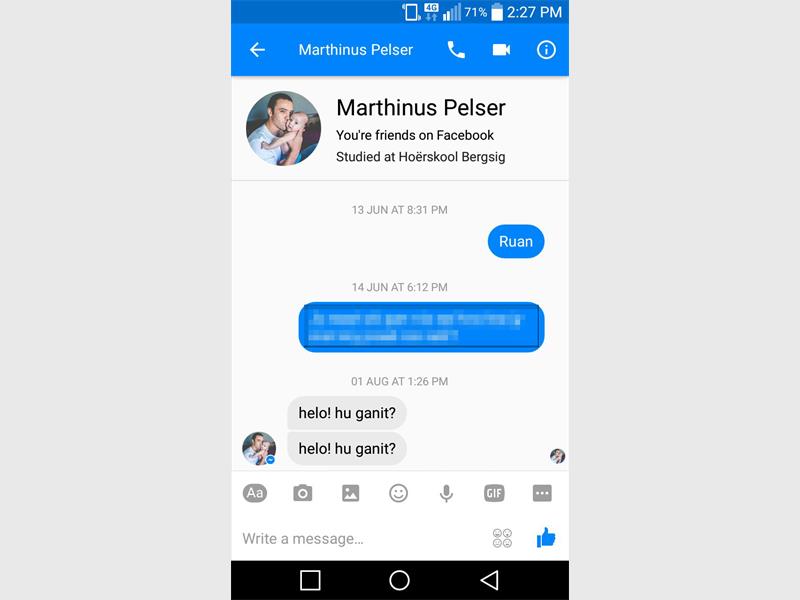Switch to the Aa text keyboard
This screenshot has width=800, height=600.
pyautogui.click(x=255, y=493)
